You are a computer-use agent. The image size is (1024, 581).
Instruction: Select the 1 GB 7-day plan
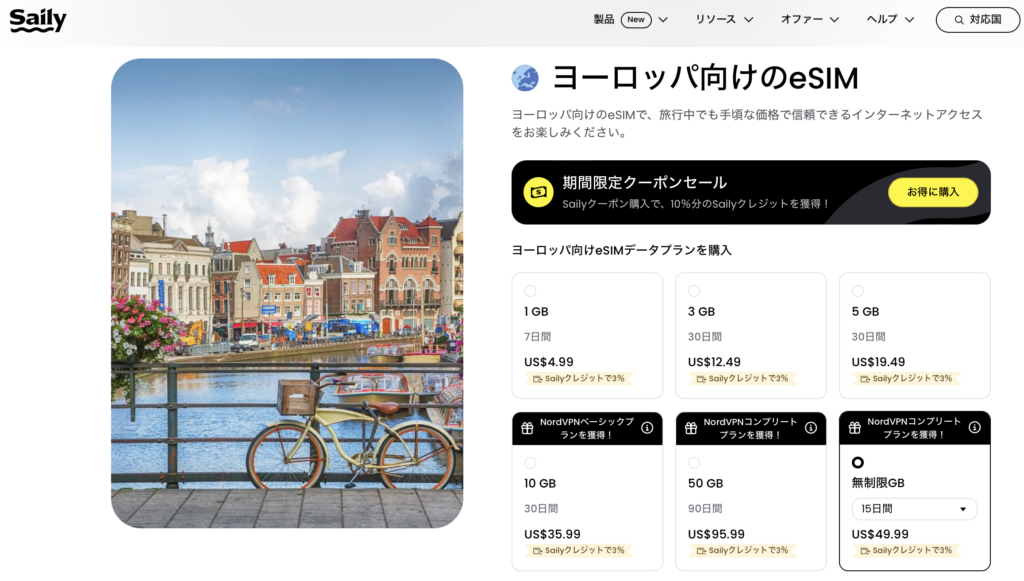point(530,291)
